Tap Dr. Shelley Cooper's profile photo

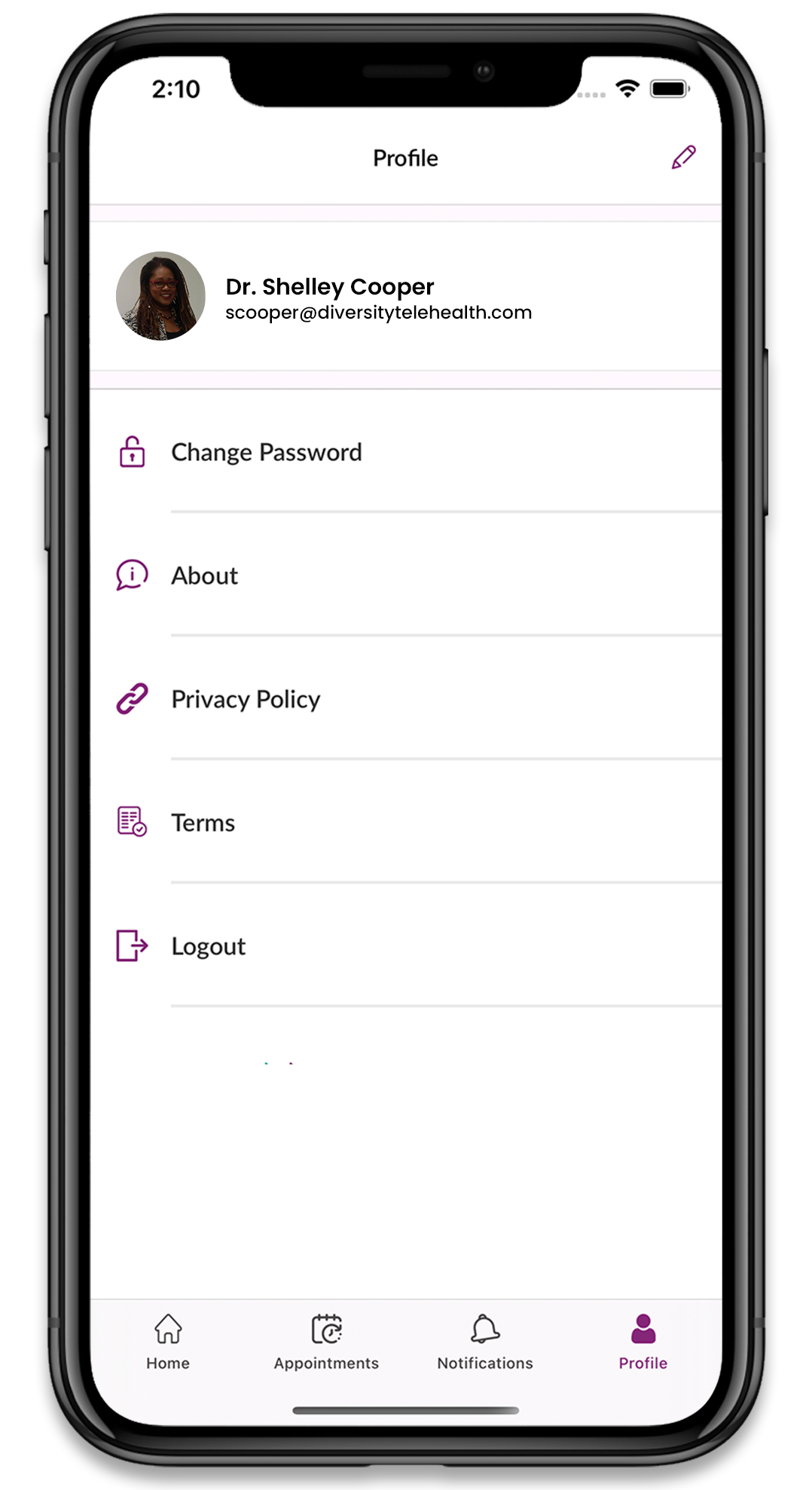coord(160,296)
